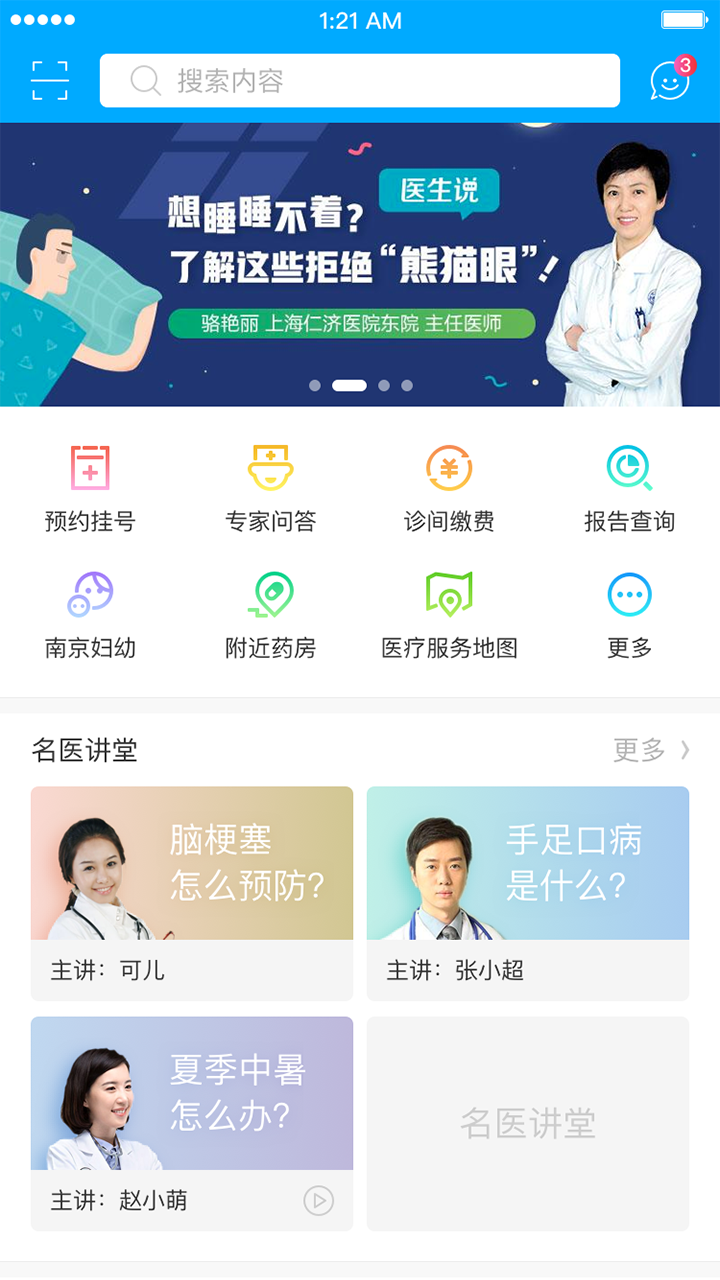Select the second carousel indicator dot
Screen dimensions: 720x1280
point(348,384)
